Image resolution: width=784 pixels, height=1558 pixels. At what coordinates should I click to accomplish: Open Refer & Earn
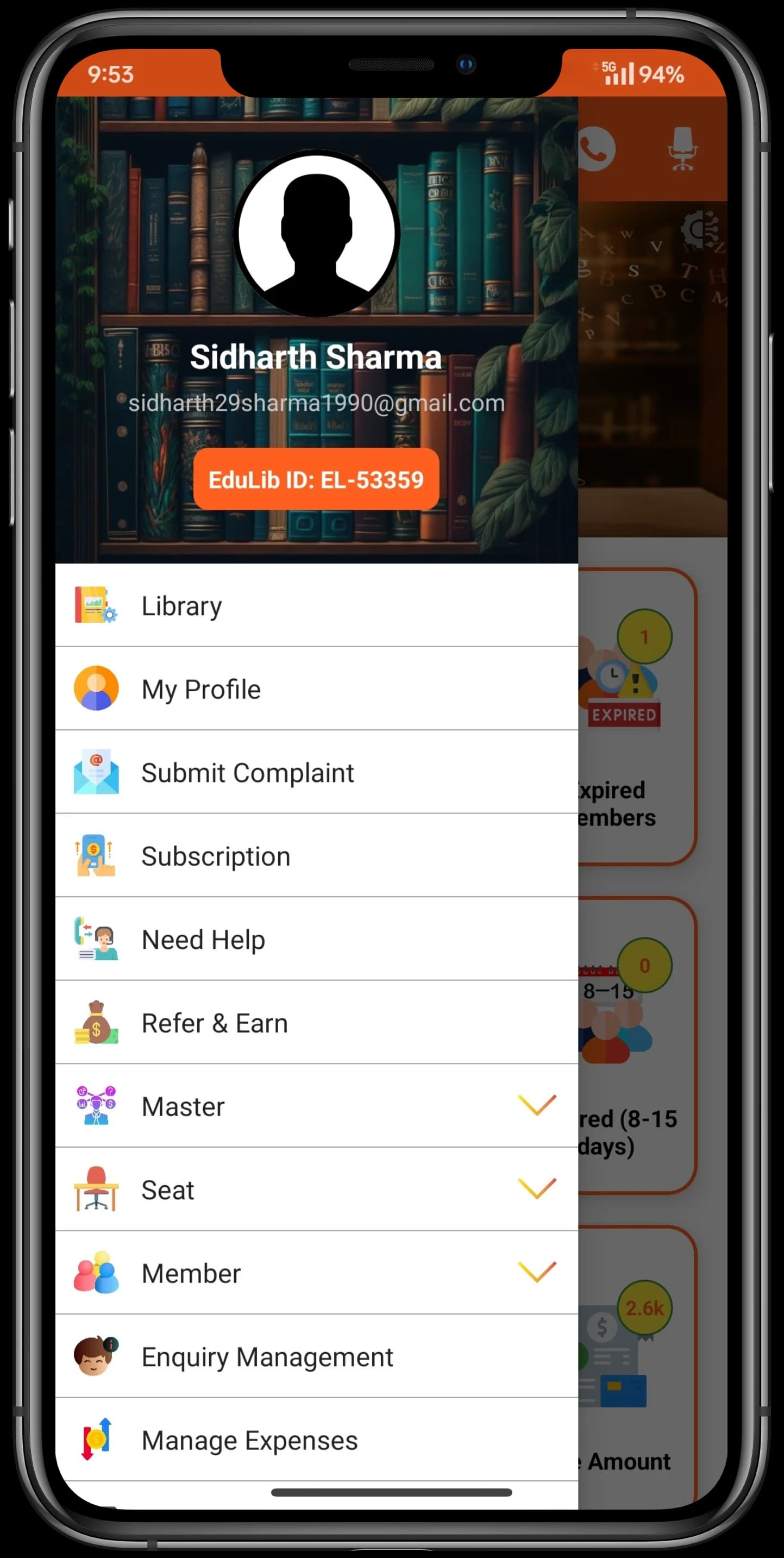pyautogui.click(x=215, y=1023)
